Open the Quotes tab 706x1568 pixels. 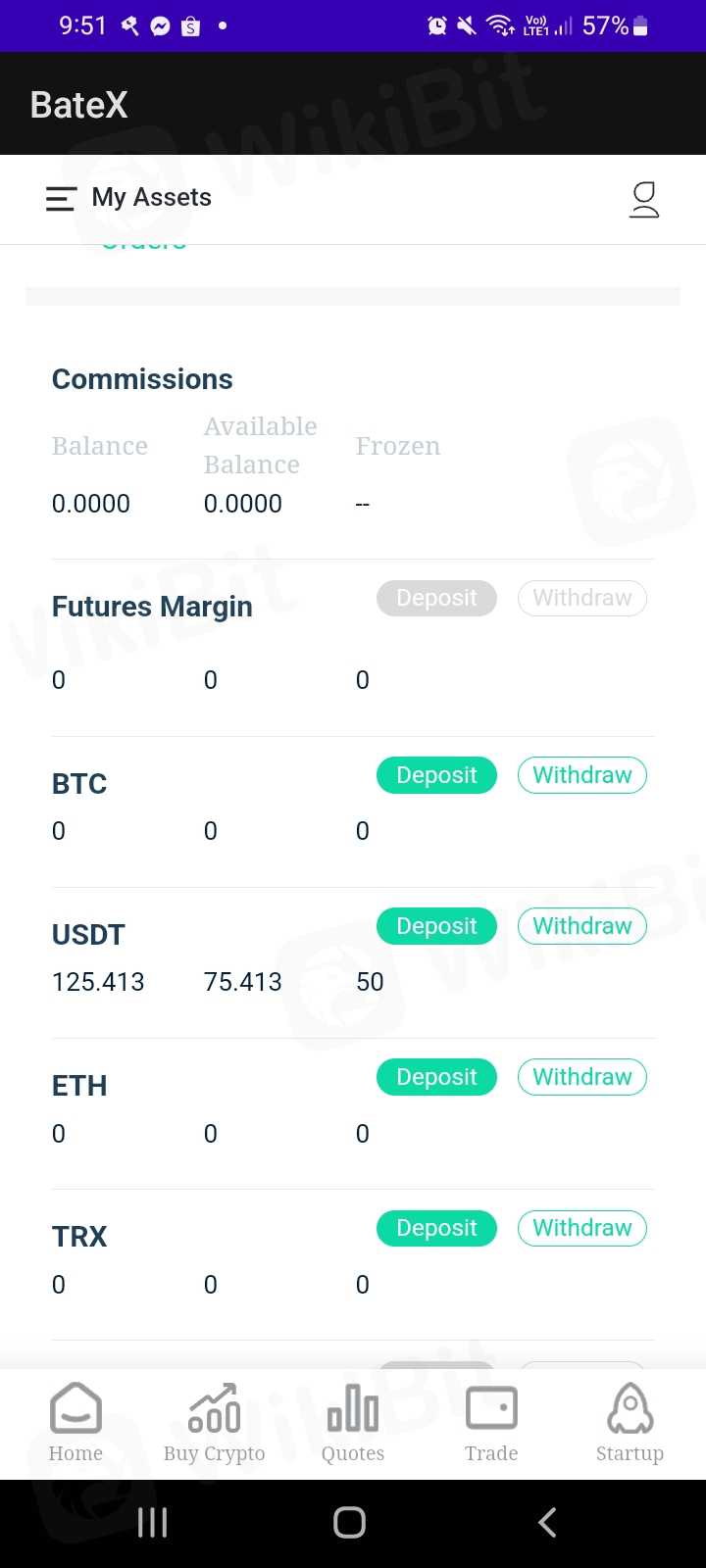[x=353, y=1423]
